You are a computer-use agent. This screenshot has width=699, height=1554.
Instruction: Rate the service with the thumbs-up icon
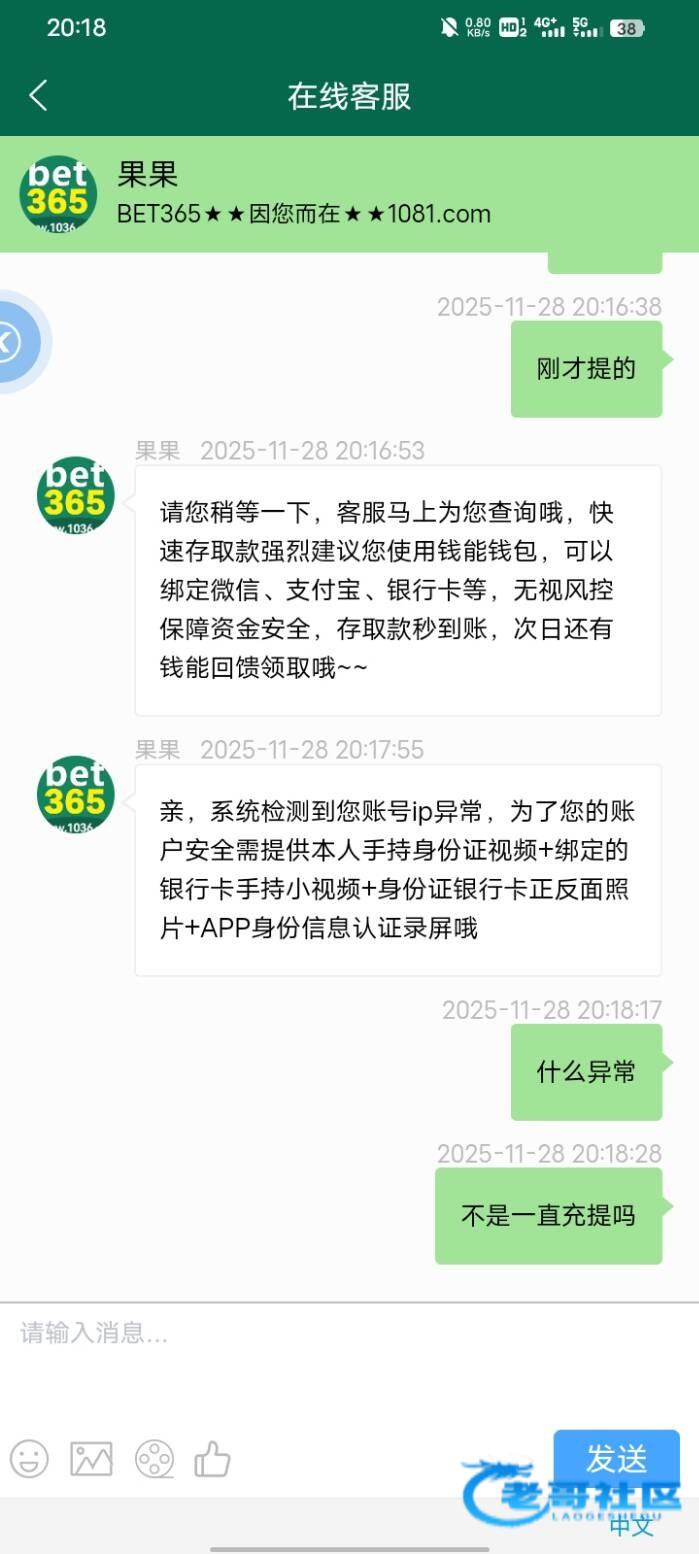212,1459
